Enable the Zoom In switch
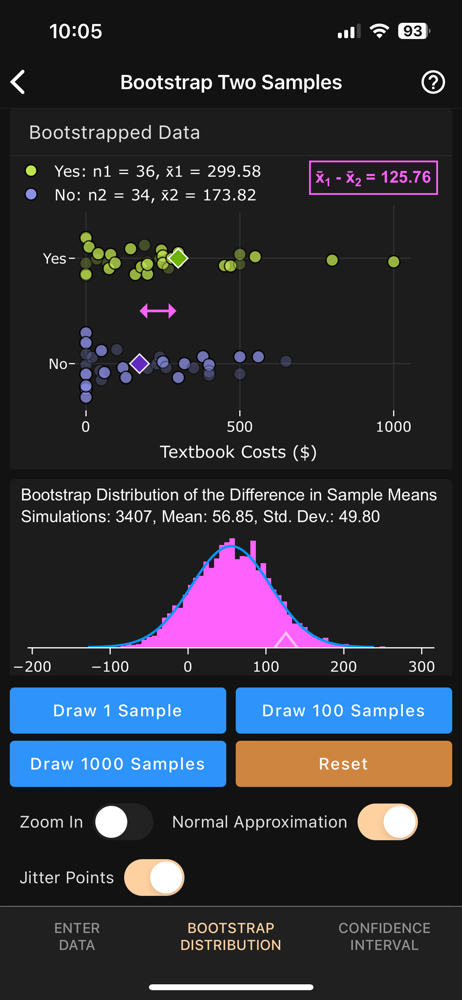Image resolution: width=462 pixels, height=1000 pixels. pyautogui.click(x=123, y=822)
